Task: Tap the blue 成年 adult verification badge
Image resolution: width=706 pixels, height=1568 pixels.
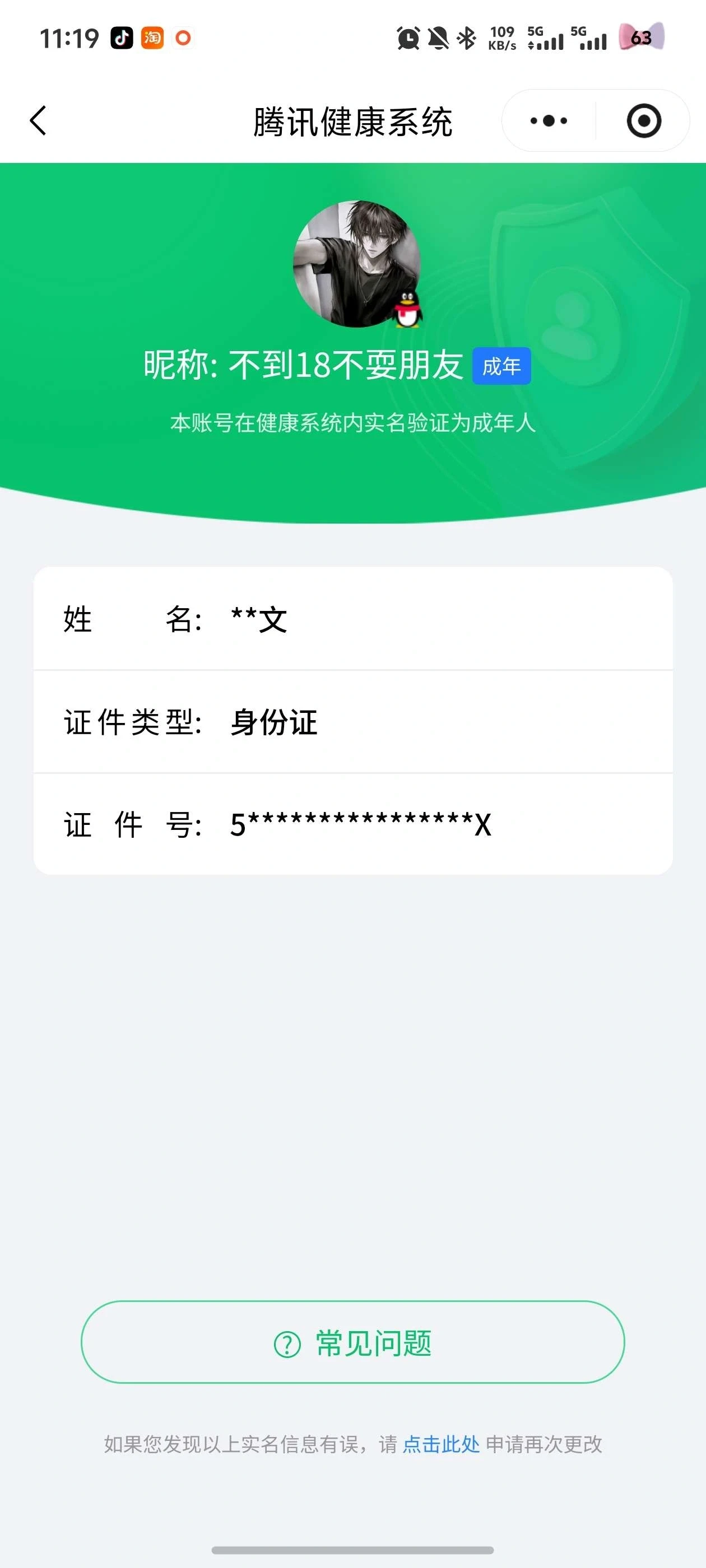Action: (502, 367)
